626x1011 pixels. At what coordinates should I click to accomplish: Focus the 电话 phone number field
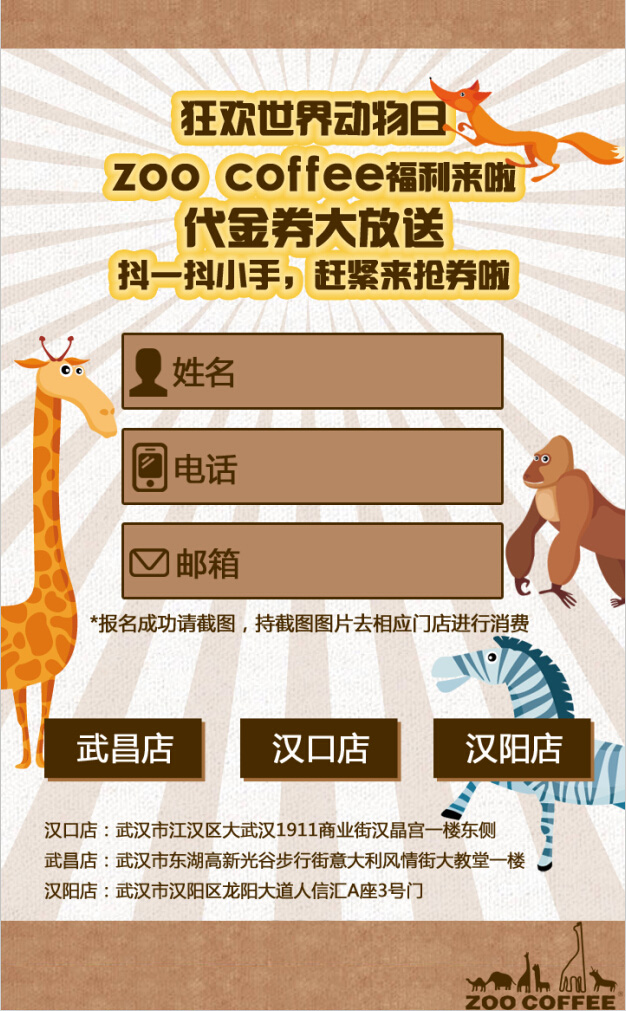pyautogui.click(x=312, y=466)
